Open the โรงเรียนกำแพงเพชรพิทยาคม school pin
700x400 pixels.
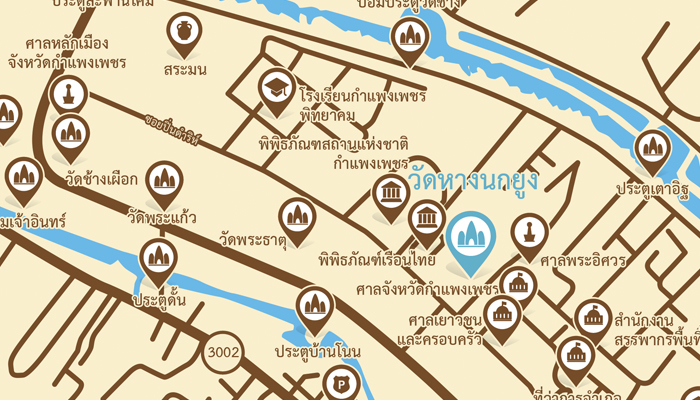point(276,89)
